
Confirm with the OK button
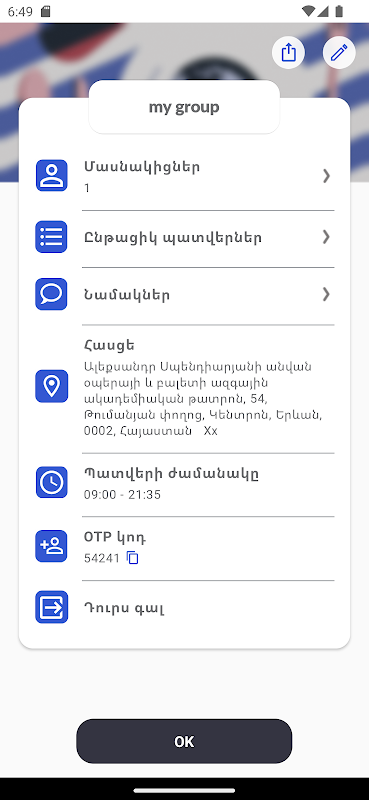coord(184,741)
